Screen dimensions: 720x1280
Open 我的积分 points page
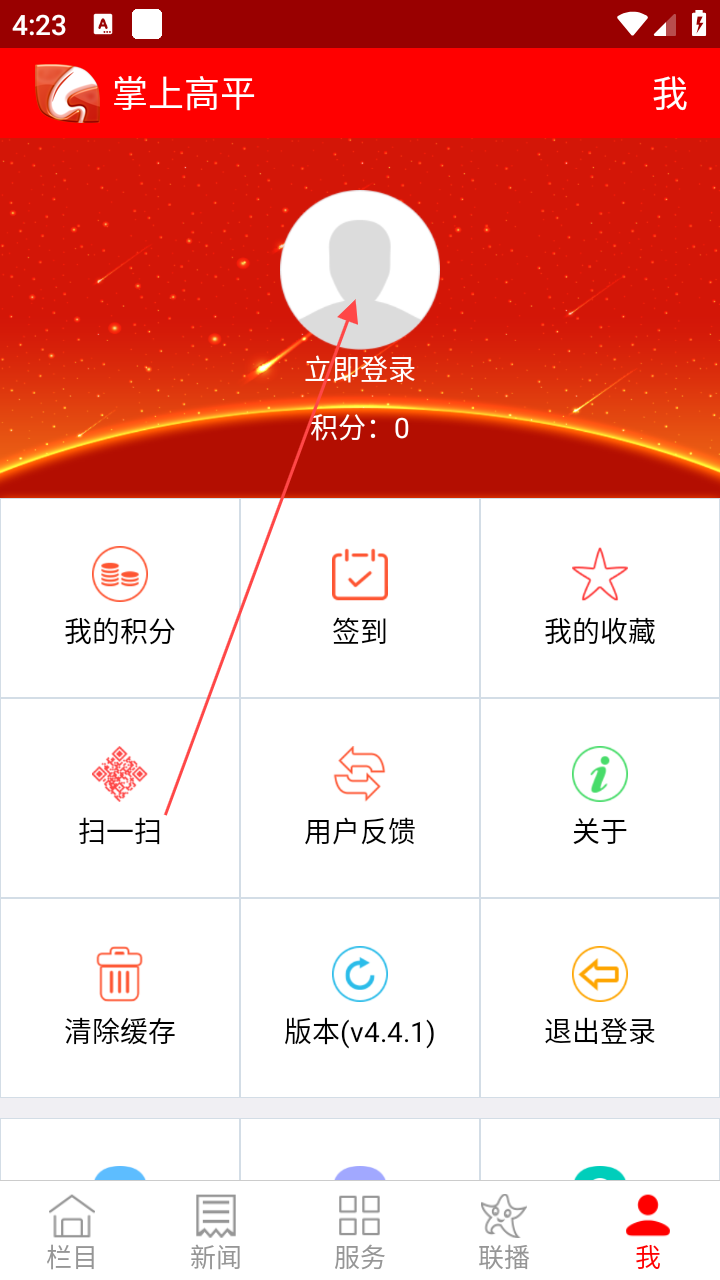(120, 598)
